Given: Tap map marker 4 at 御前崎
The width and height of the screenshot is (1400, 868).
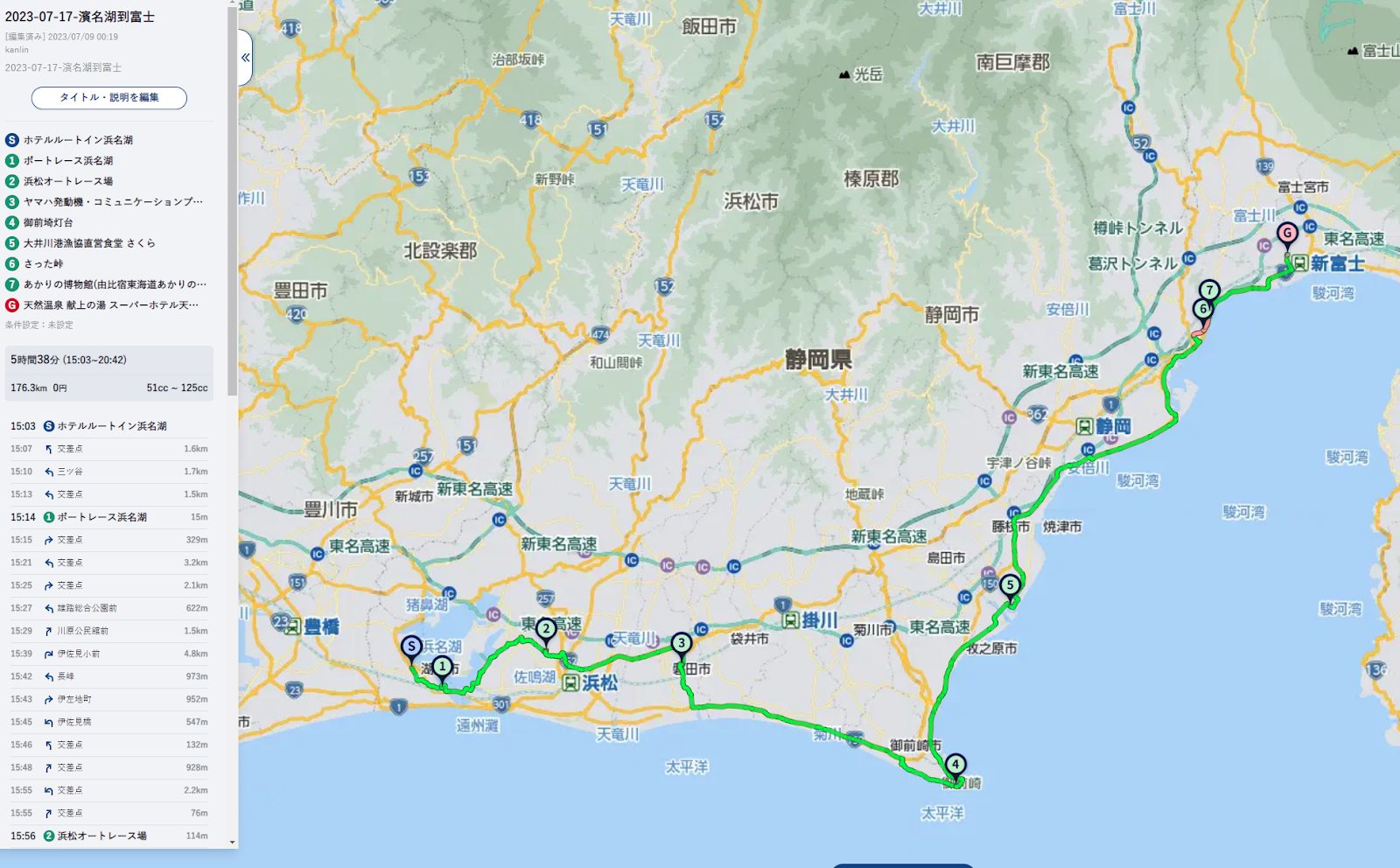Looking at the screenshot, I should tap(955, 765).
